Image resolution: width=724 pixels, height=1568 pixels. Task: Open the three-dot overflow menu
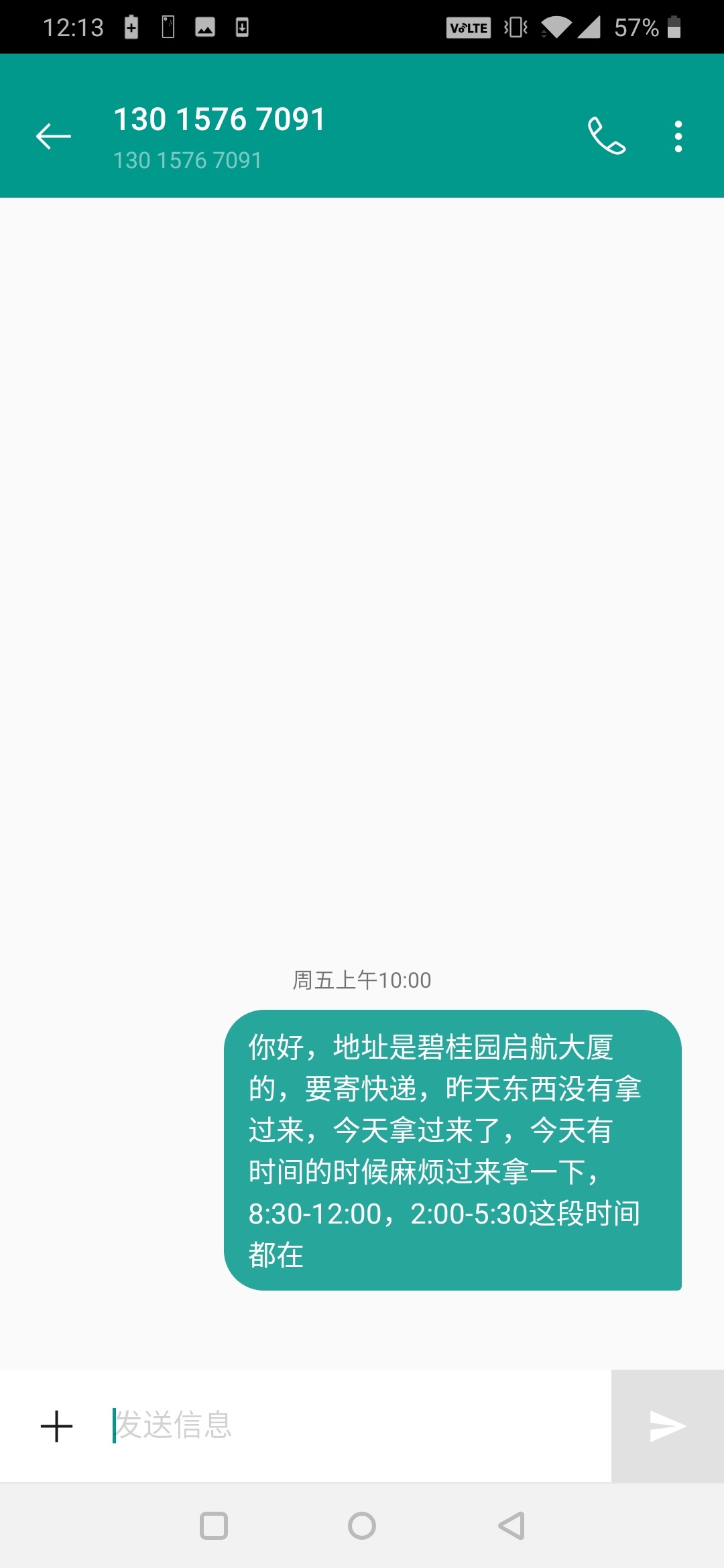point(678,136)
